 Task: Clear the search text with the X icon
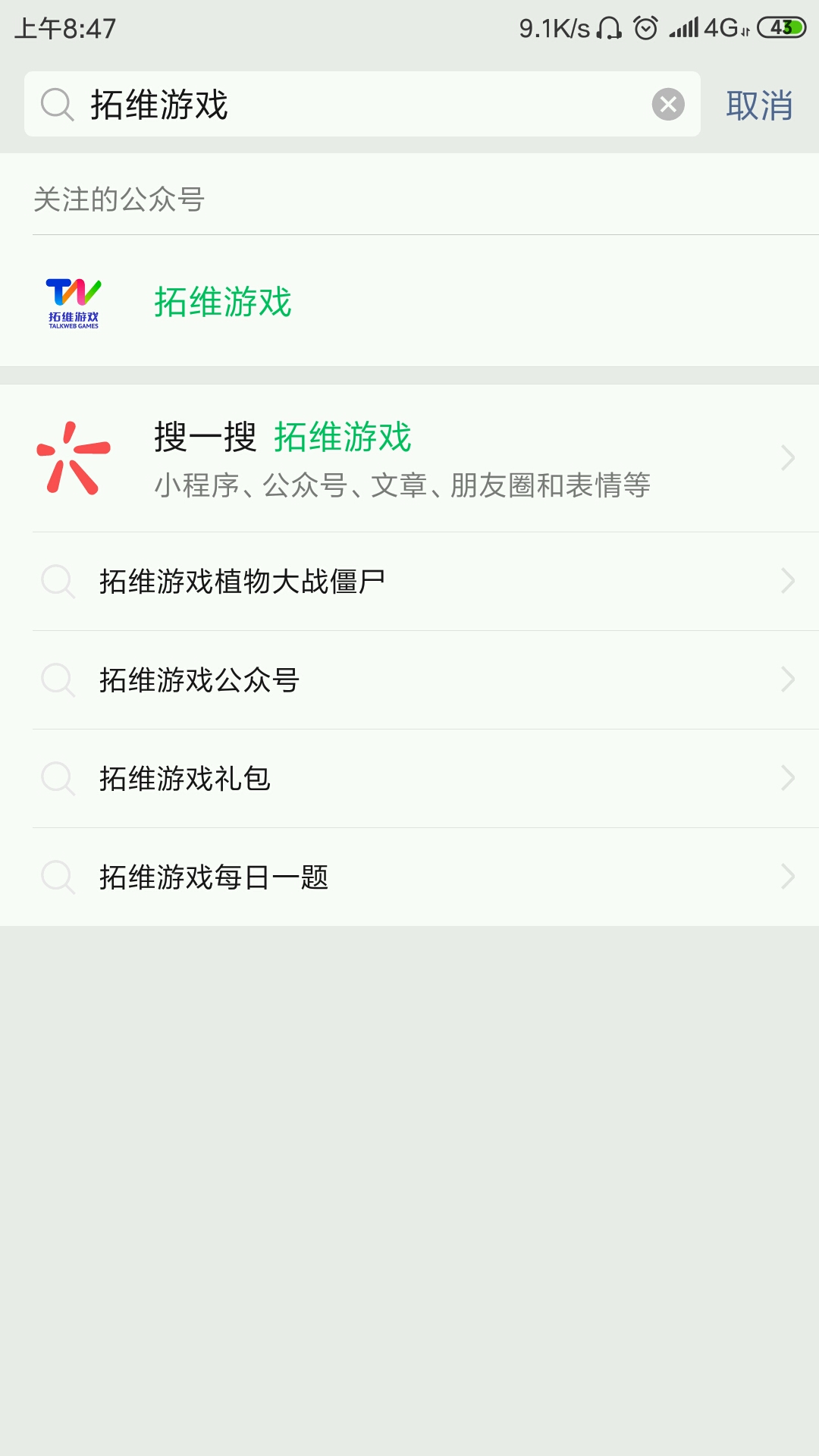click(x=668, y=105)
